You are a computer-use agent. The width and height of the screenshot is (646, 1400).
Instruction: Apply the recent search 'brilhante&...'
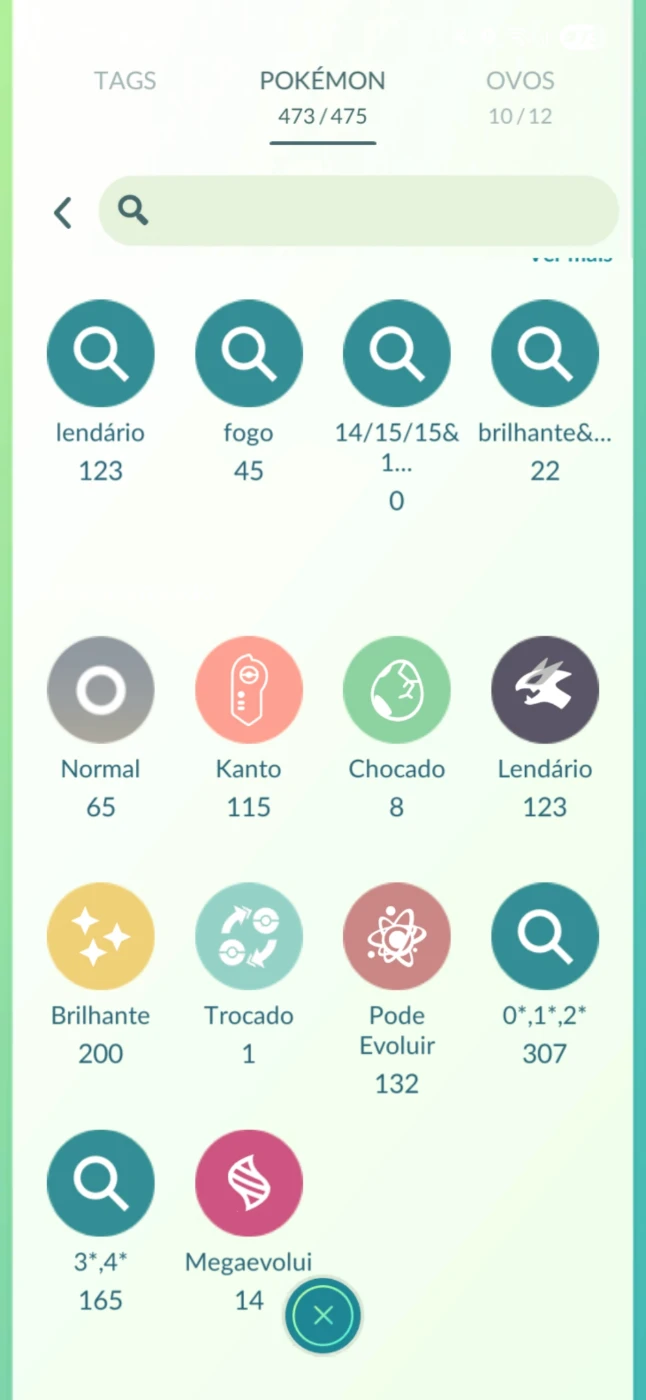tap(544, 353)
